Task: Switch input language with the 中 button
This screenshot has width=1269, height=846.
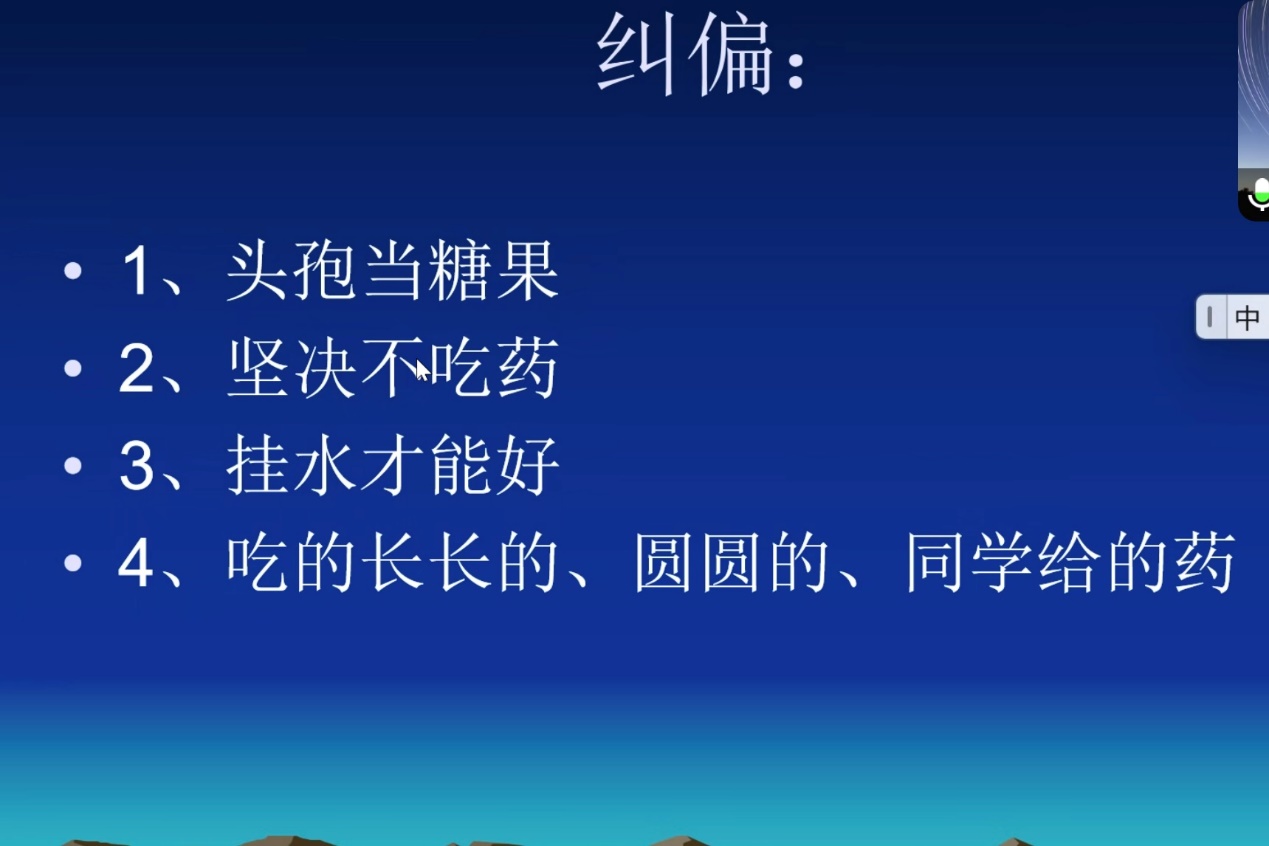Action: coord(1246,318)
